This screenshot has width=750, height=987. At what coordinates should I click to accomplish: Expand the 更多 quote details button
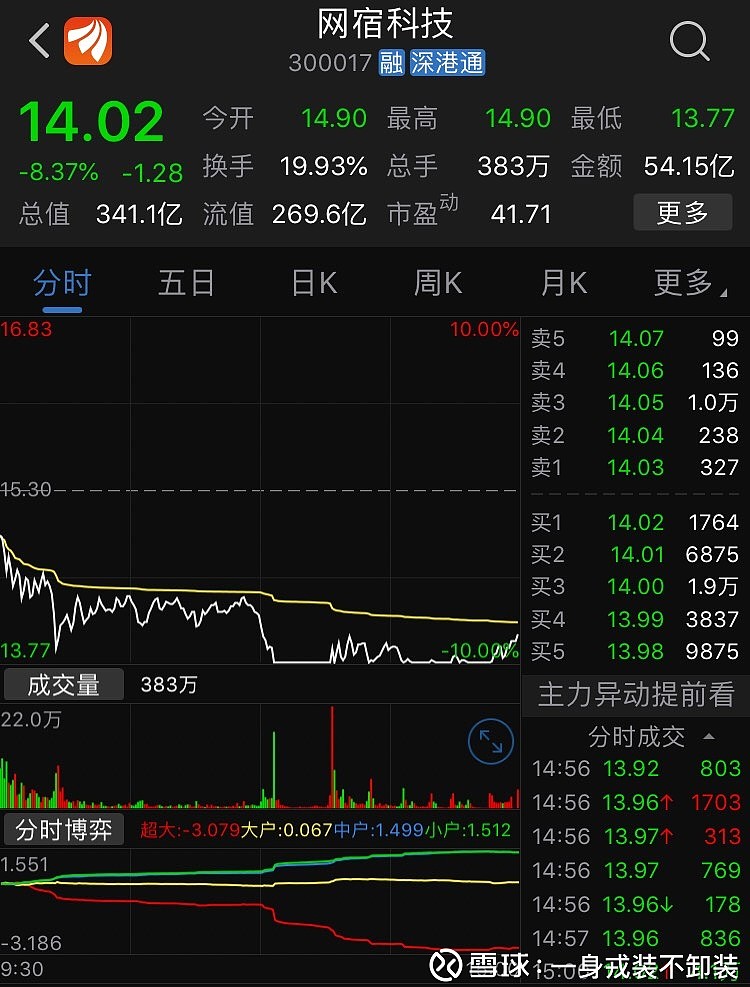coord(683,213)
